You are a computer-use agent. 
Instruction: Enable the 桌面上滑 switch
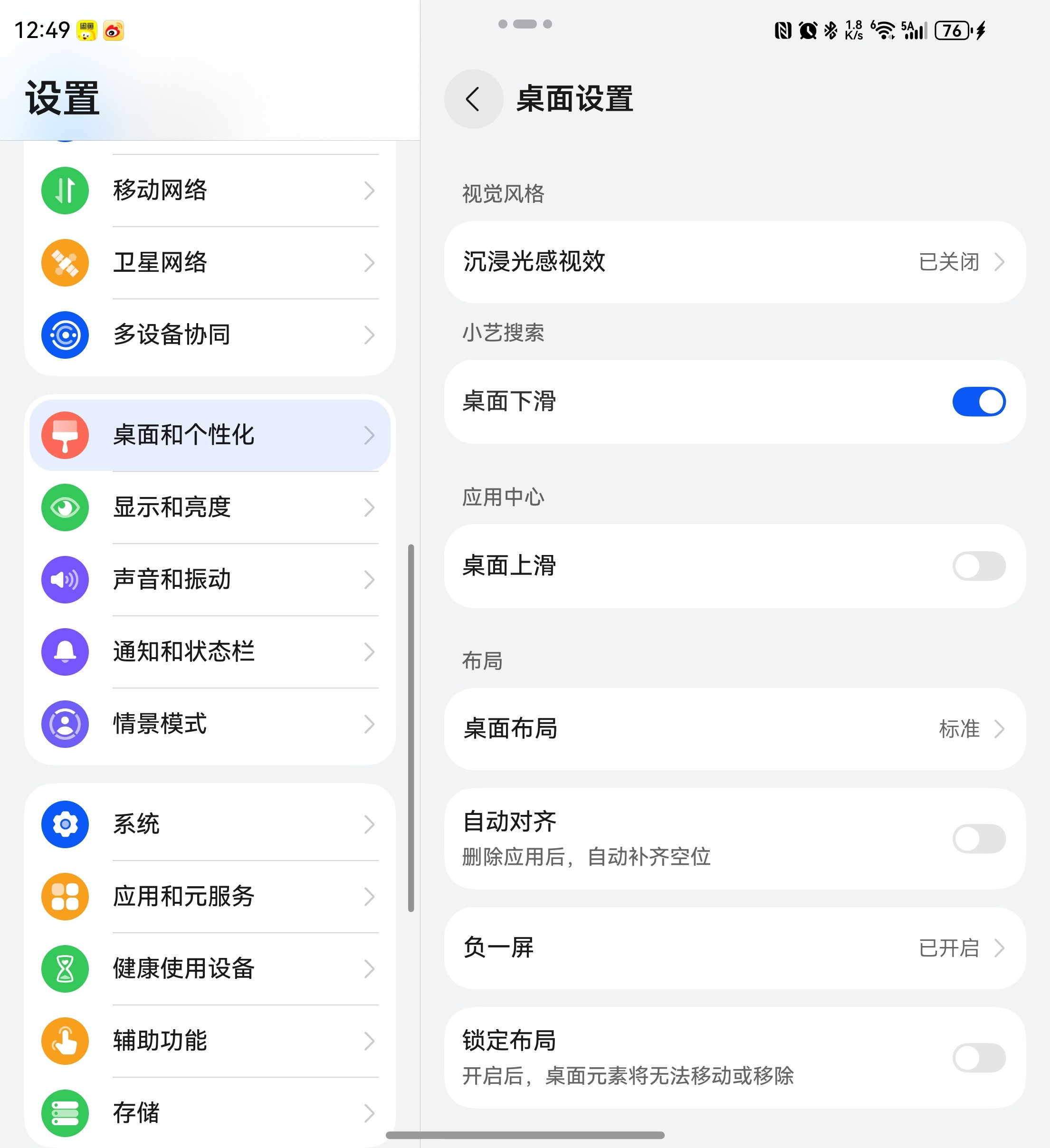(x=979, y=566)
